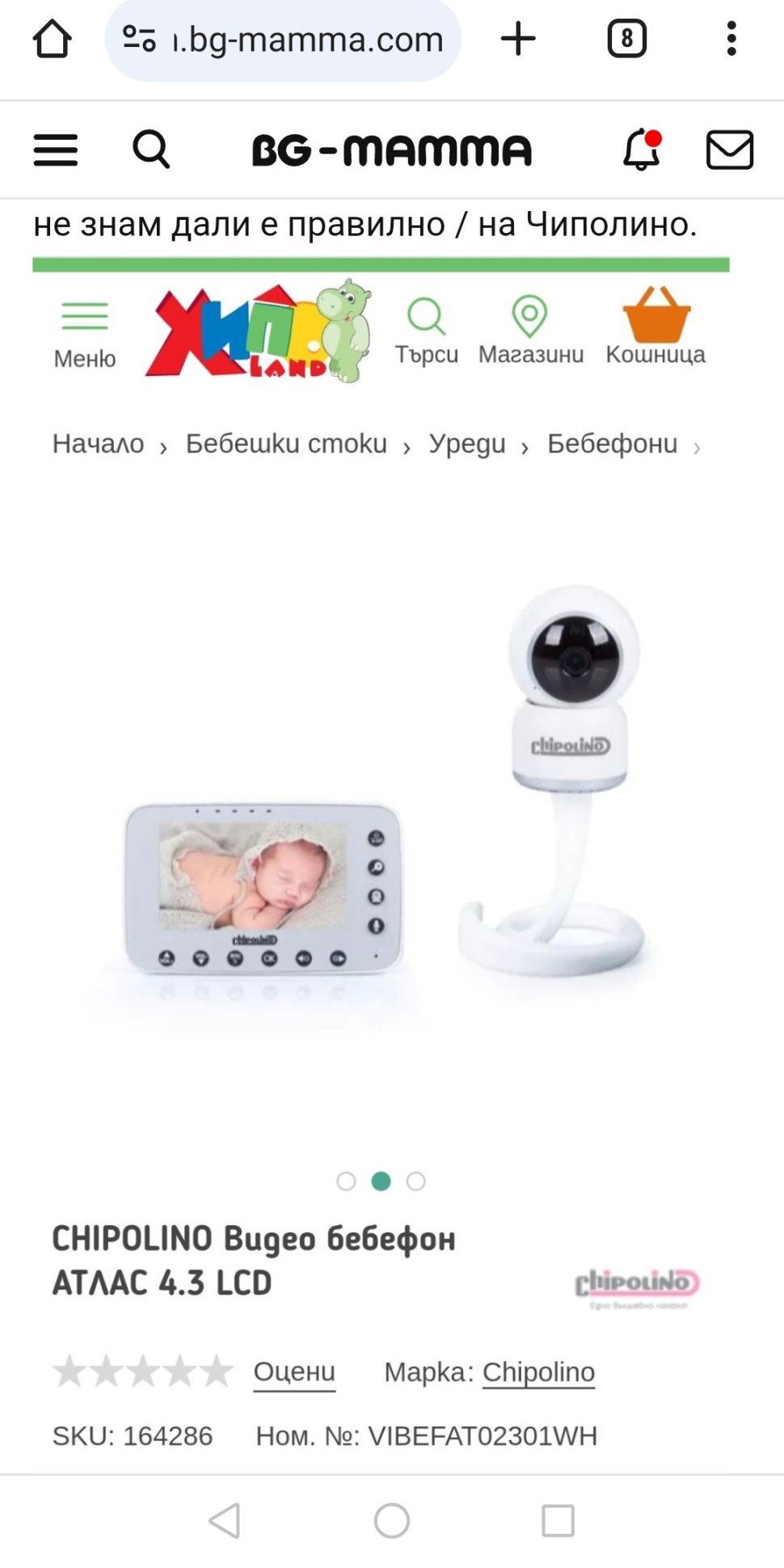Open the BG-Mamma hamburger menu
Screen dimensions: 784x1568
pos(56,150)
